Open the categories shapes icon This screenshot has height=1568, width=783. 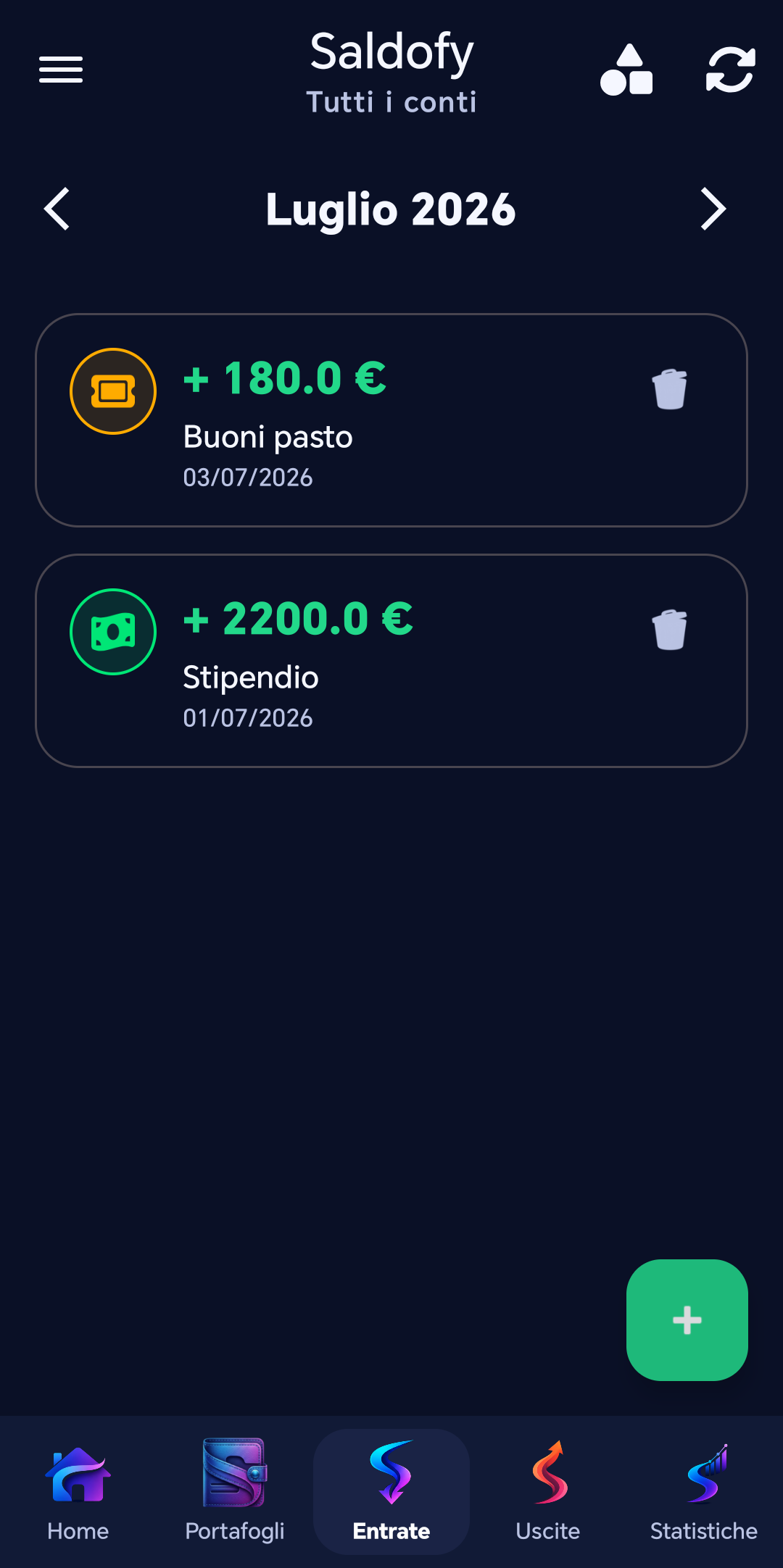pyautogui.click(x=627, y=70)
